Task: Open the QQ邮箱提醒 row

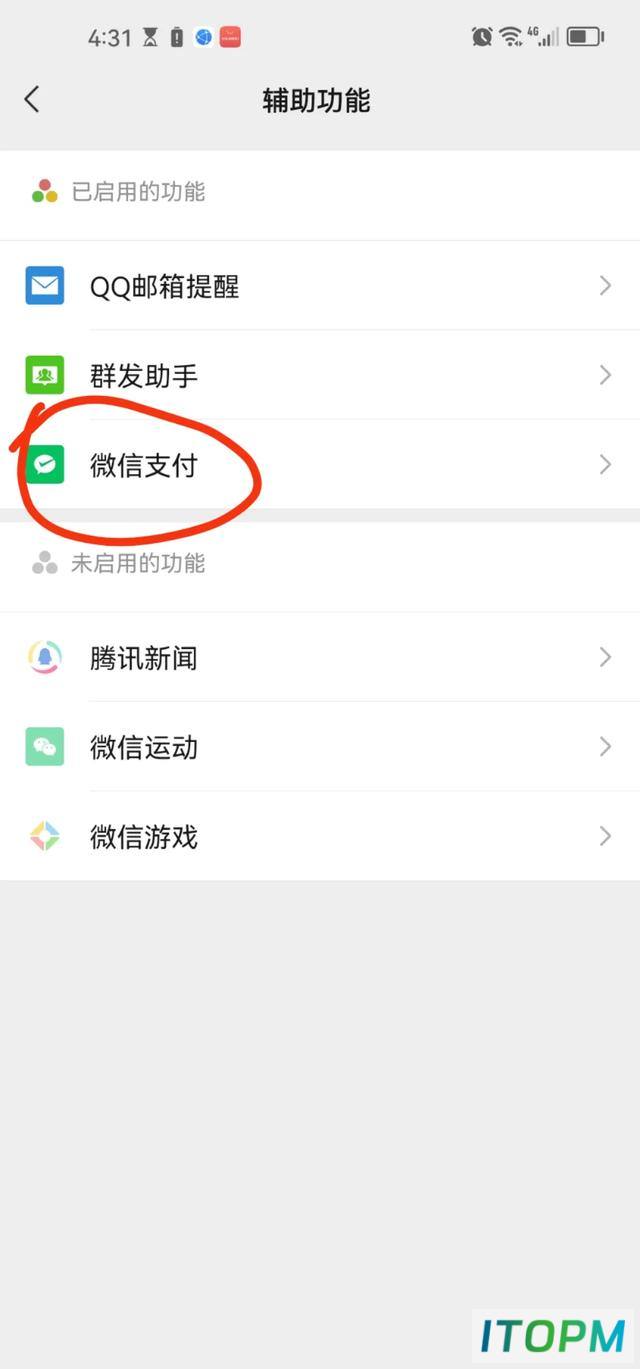Action: pos(320,286)
